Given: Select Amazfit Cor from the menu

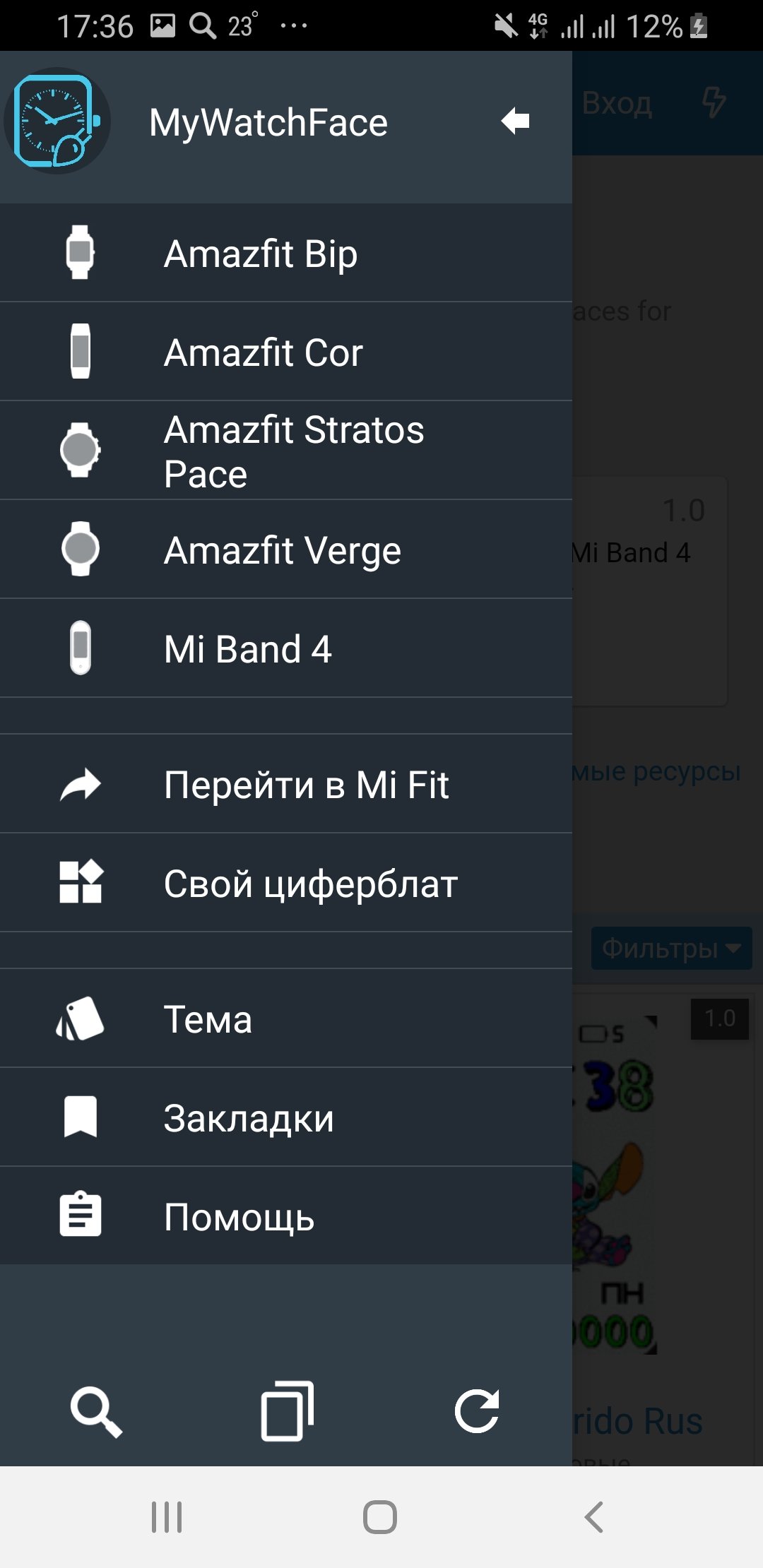Looking at the screenshot, I should (286, 352).
